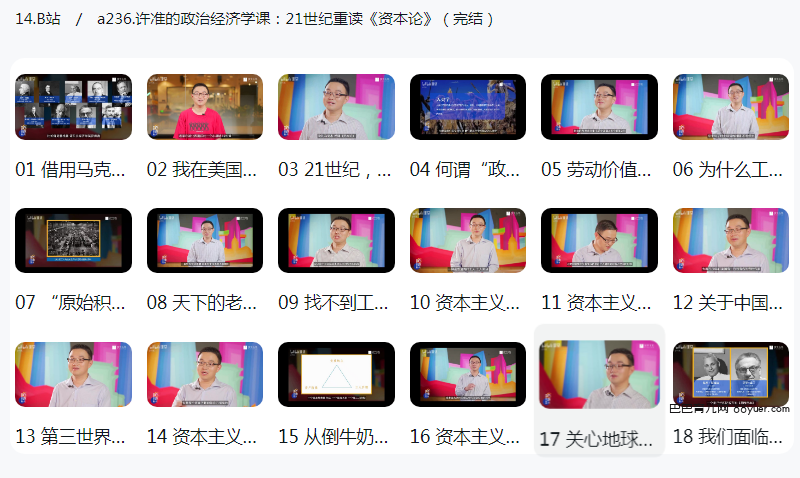Open video 14 资本主义…
Image resolution: width=800 pixels, height=478 pixels.
(205, 375)
